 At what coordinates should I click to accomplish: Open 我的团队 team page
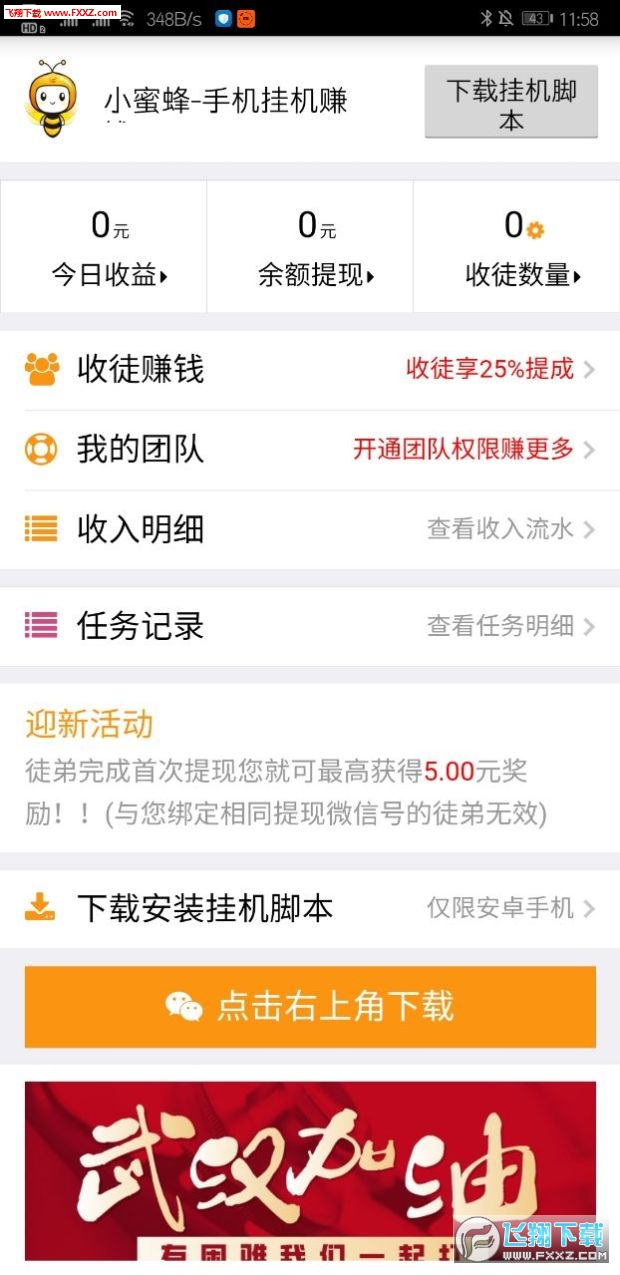tap(310, 450)
